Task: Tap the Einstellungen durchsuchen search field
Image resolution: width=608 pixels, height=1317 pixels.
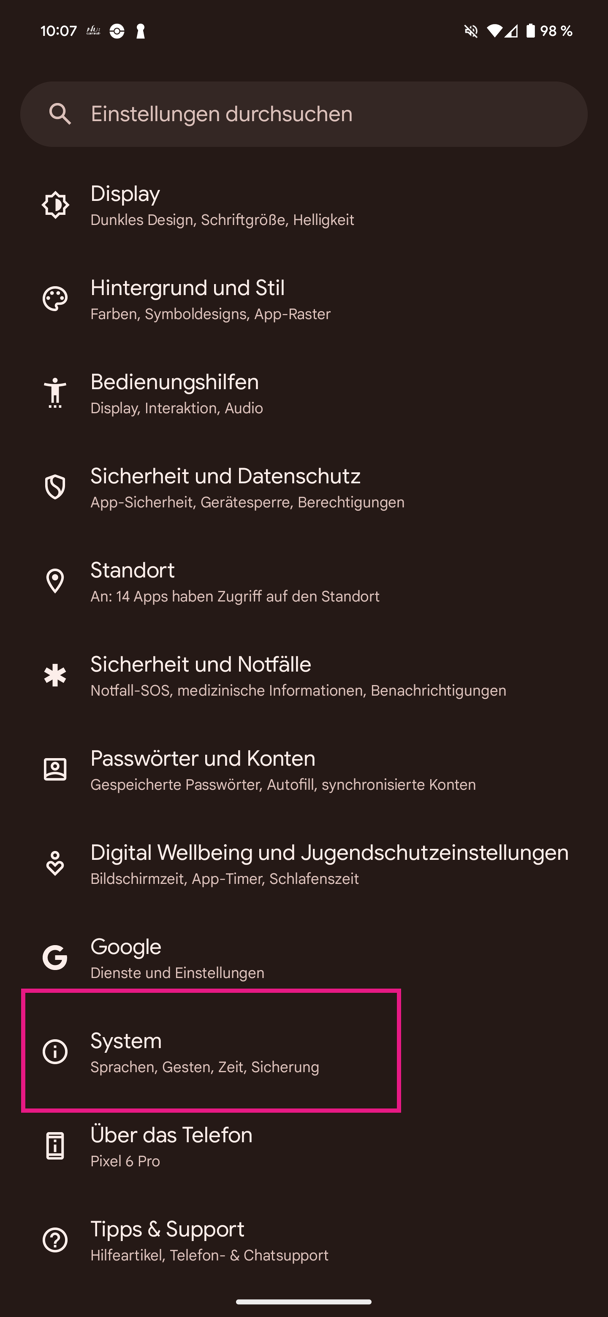Action: coord(303,114)
